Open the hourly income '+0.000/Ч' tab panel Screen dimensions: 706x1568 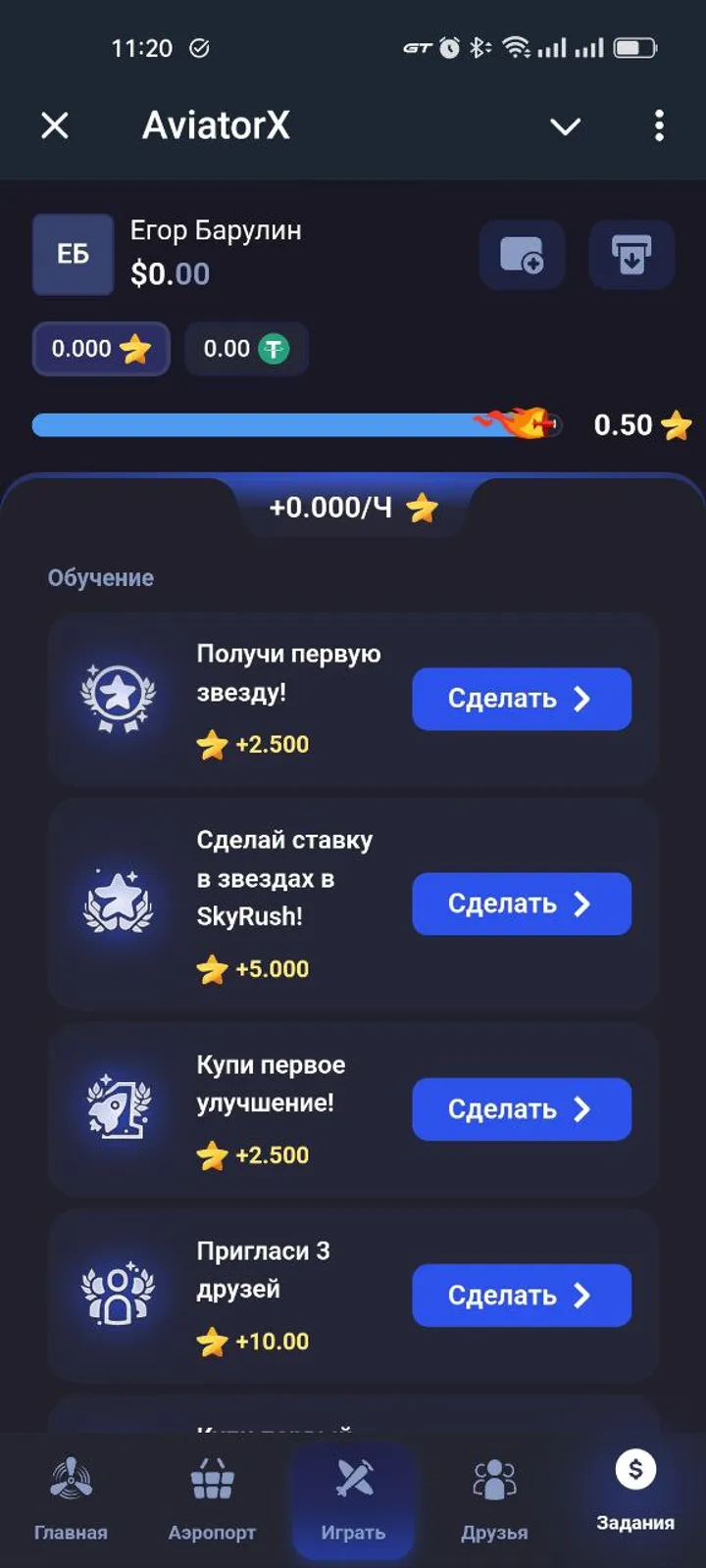(353, 508)
